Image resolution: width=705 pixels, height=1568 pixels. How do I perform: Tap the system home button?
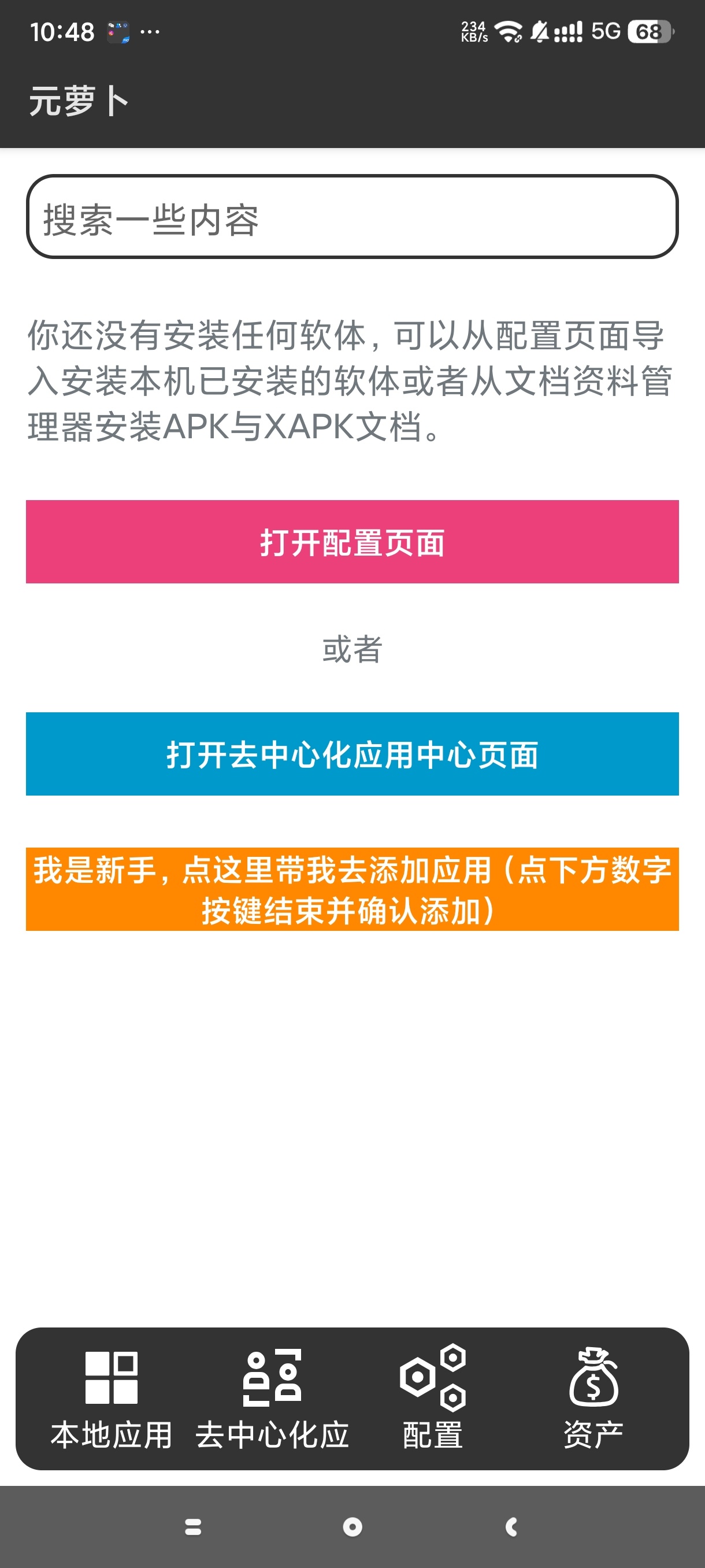click(x=352, y=1526)
